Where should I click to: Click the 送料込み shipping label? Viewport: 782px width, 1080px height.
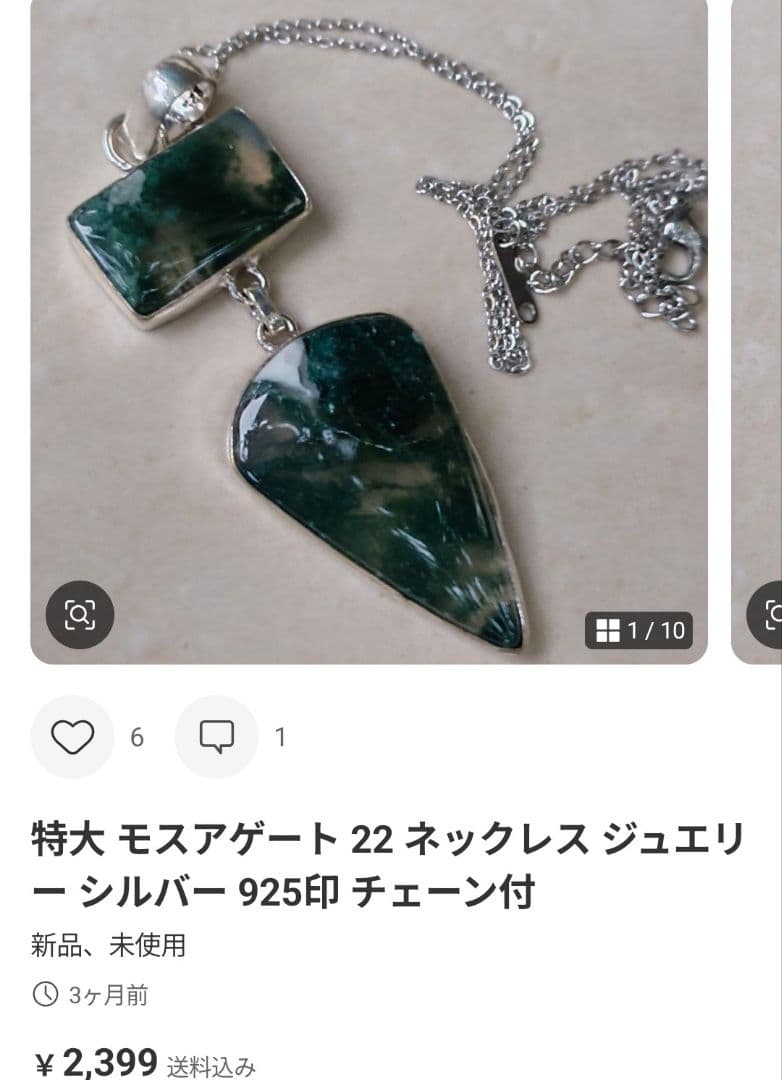[210, 1065]
